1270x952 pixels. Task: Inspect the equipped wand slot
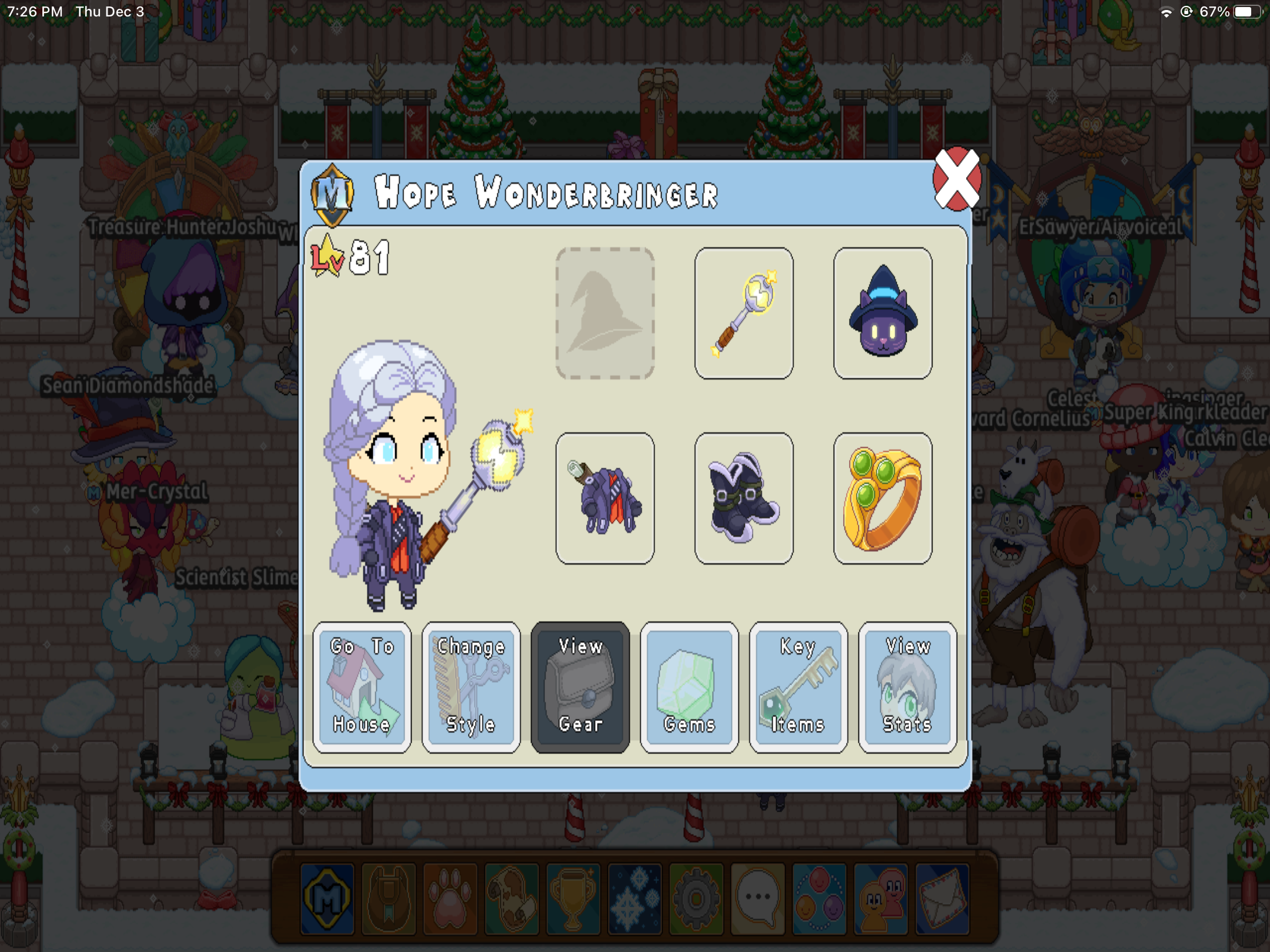[x=744, y=313]
